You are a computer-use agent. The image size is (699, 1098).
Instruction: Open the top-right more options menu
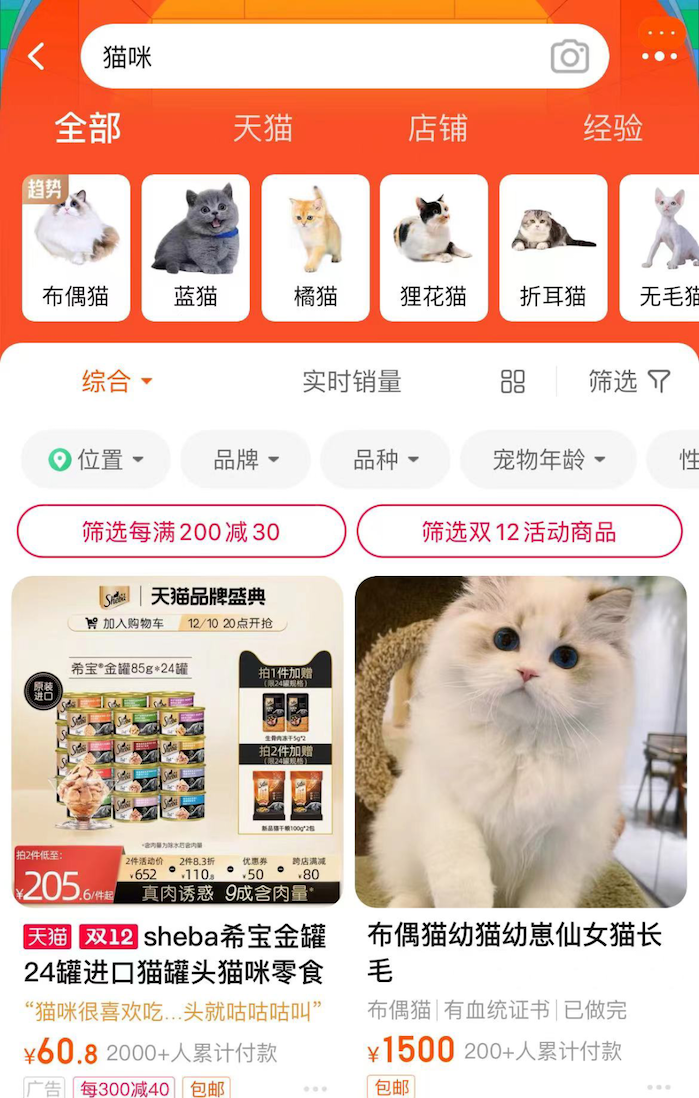tap(660, 46)
